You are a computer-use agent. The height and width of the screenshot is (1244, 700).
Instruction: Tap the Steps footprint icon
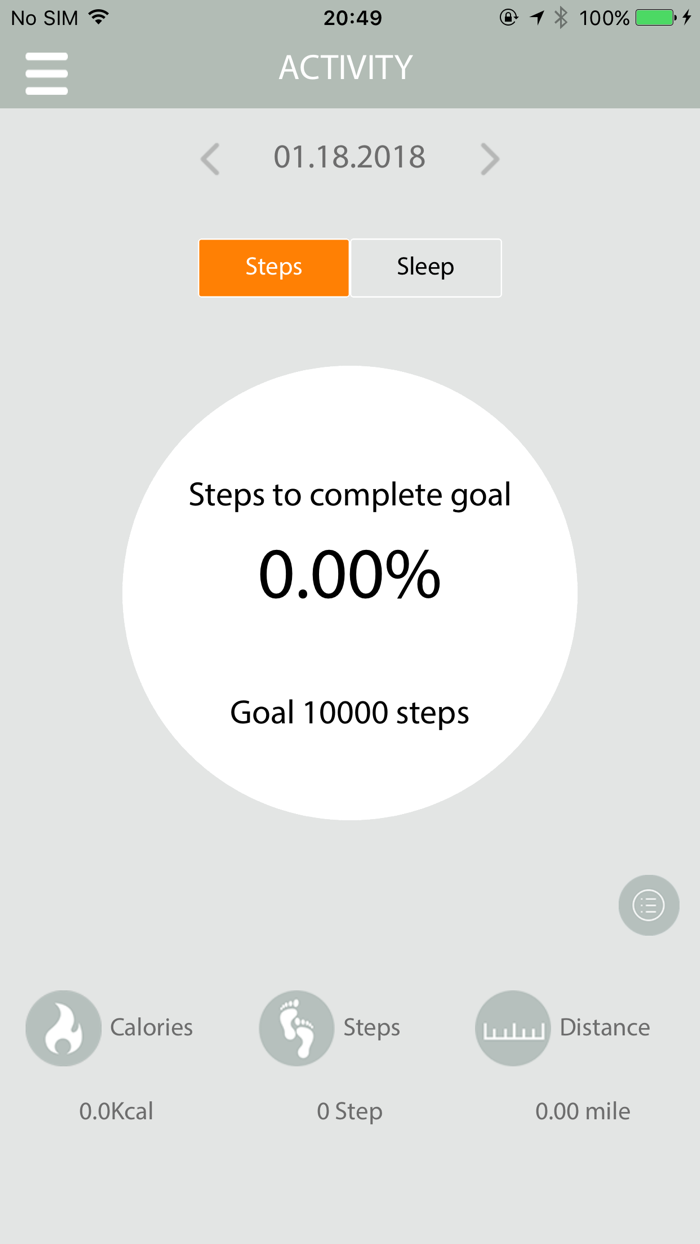(x=297, y=1028)
